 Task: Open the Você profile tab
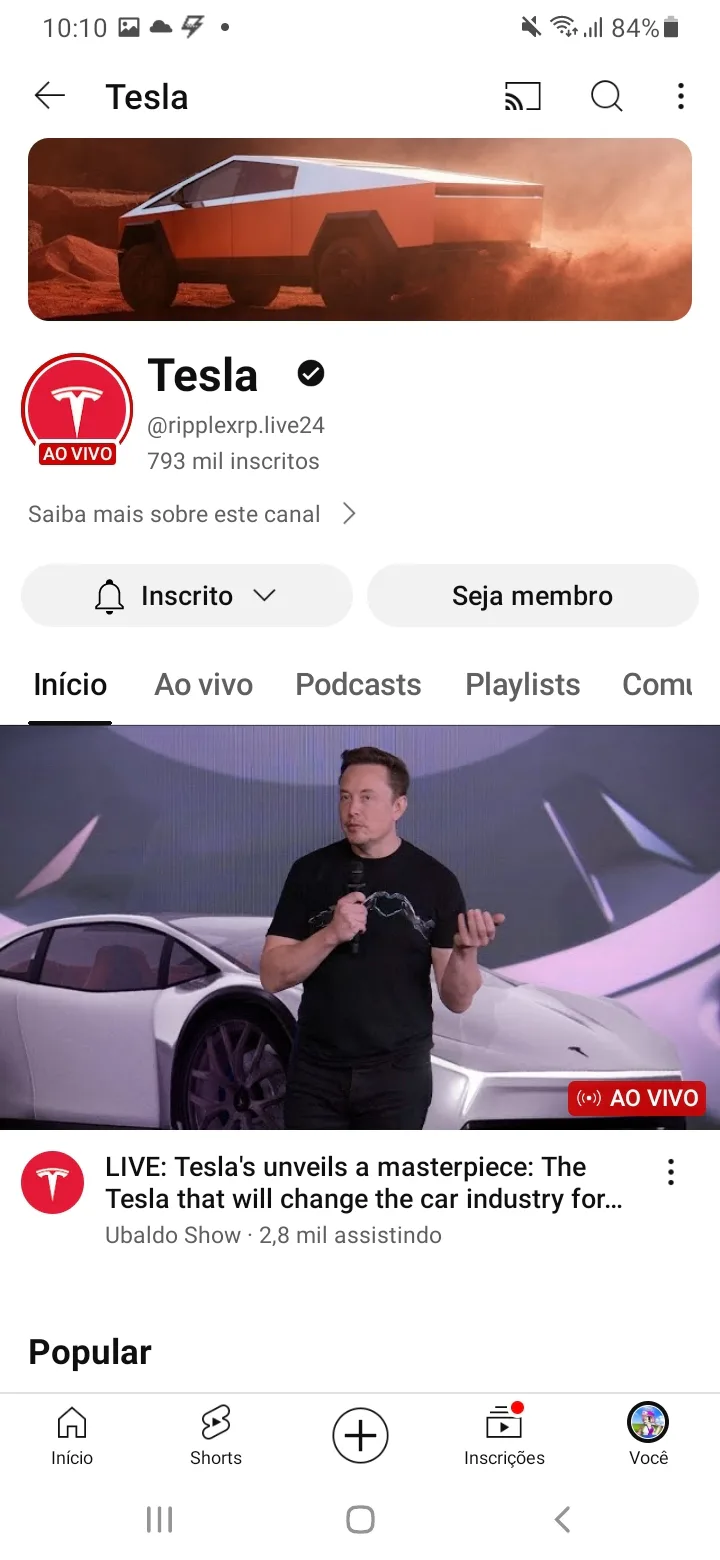(x=648, y=1435)
